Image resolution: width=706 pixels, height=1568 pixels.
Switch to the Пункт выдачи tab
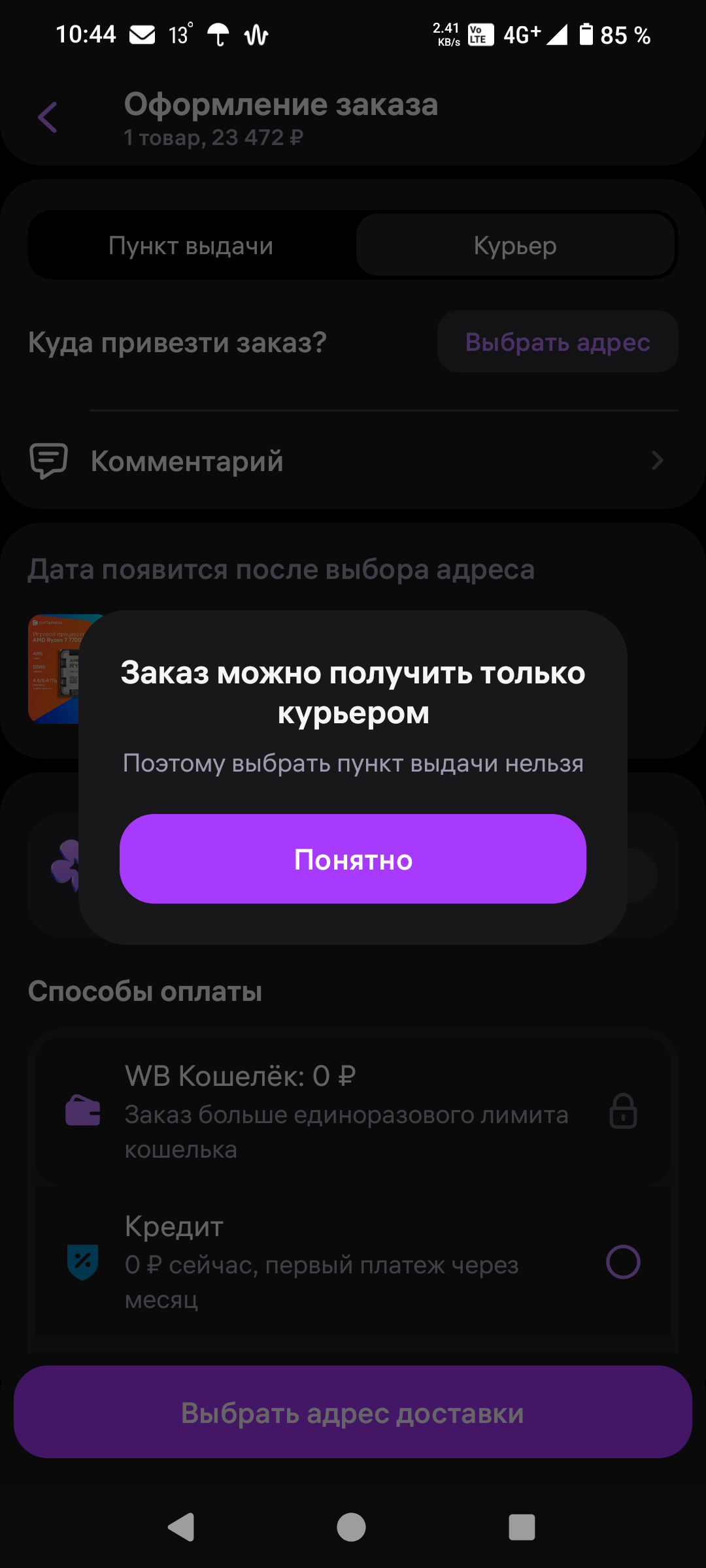(191, 246)
